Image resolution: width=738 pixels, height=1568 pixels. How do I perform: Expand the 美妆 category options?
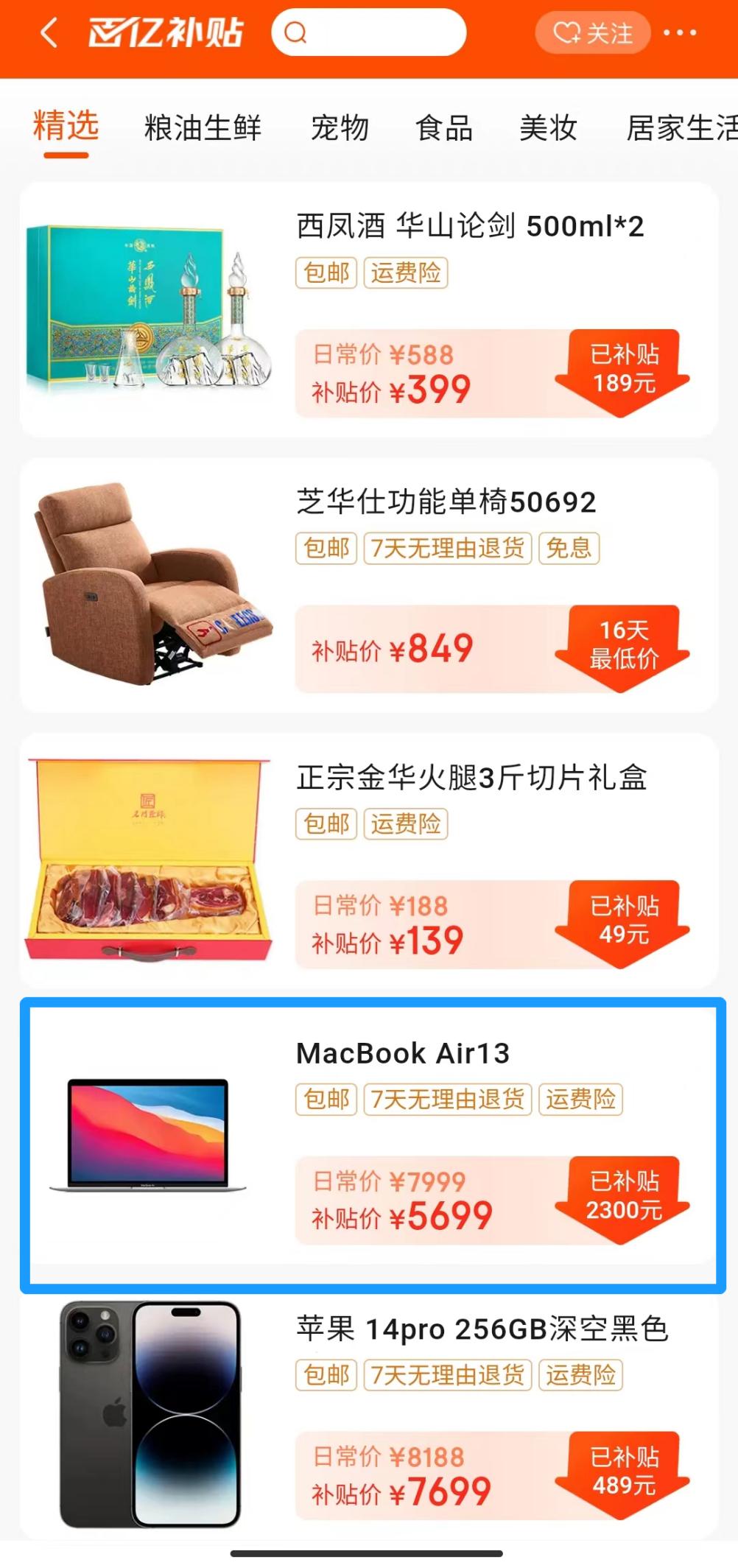click(548, 127)
